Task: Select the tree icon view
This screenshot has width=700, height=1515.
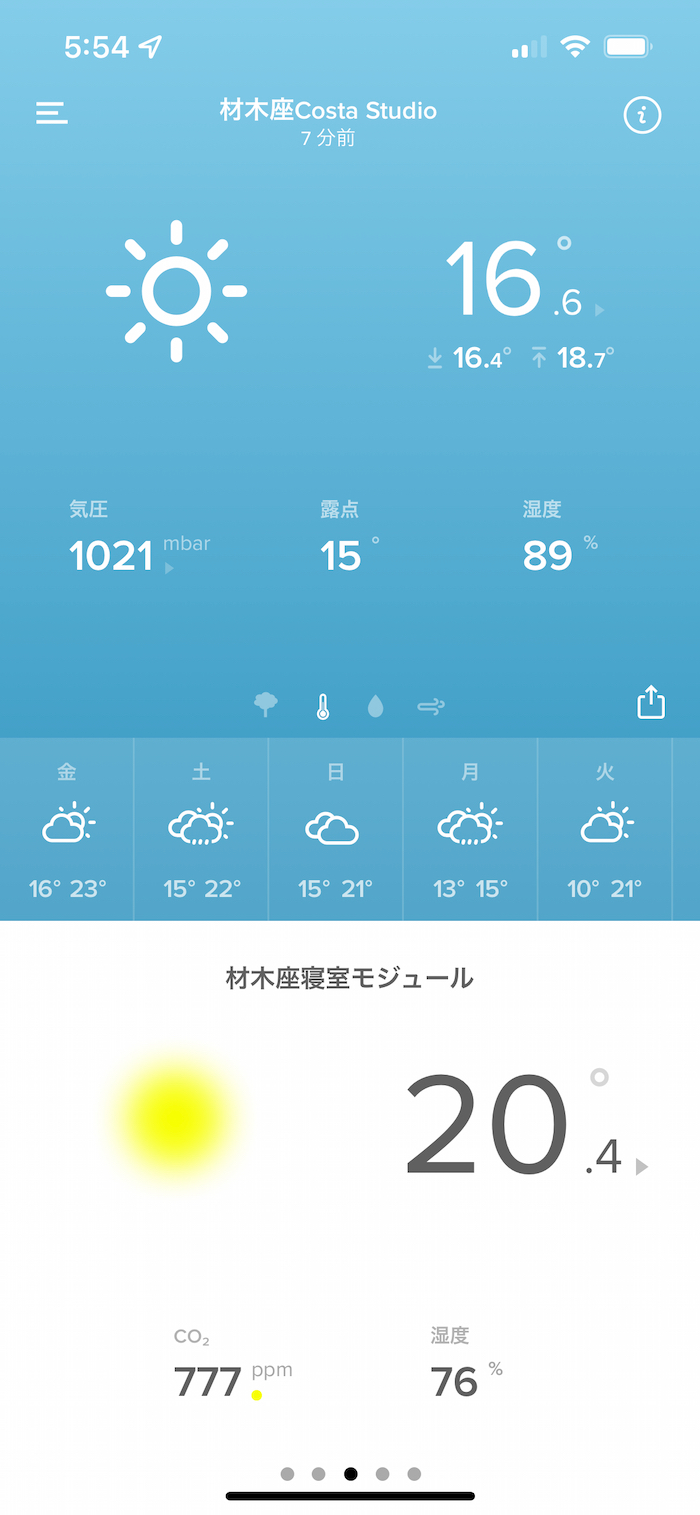Action: click(x=266, y=706)
